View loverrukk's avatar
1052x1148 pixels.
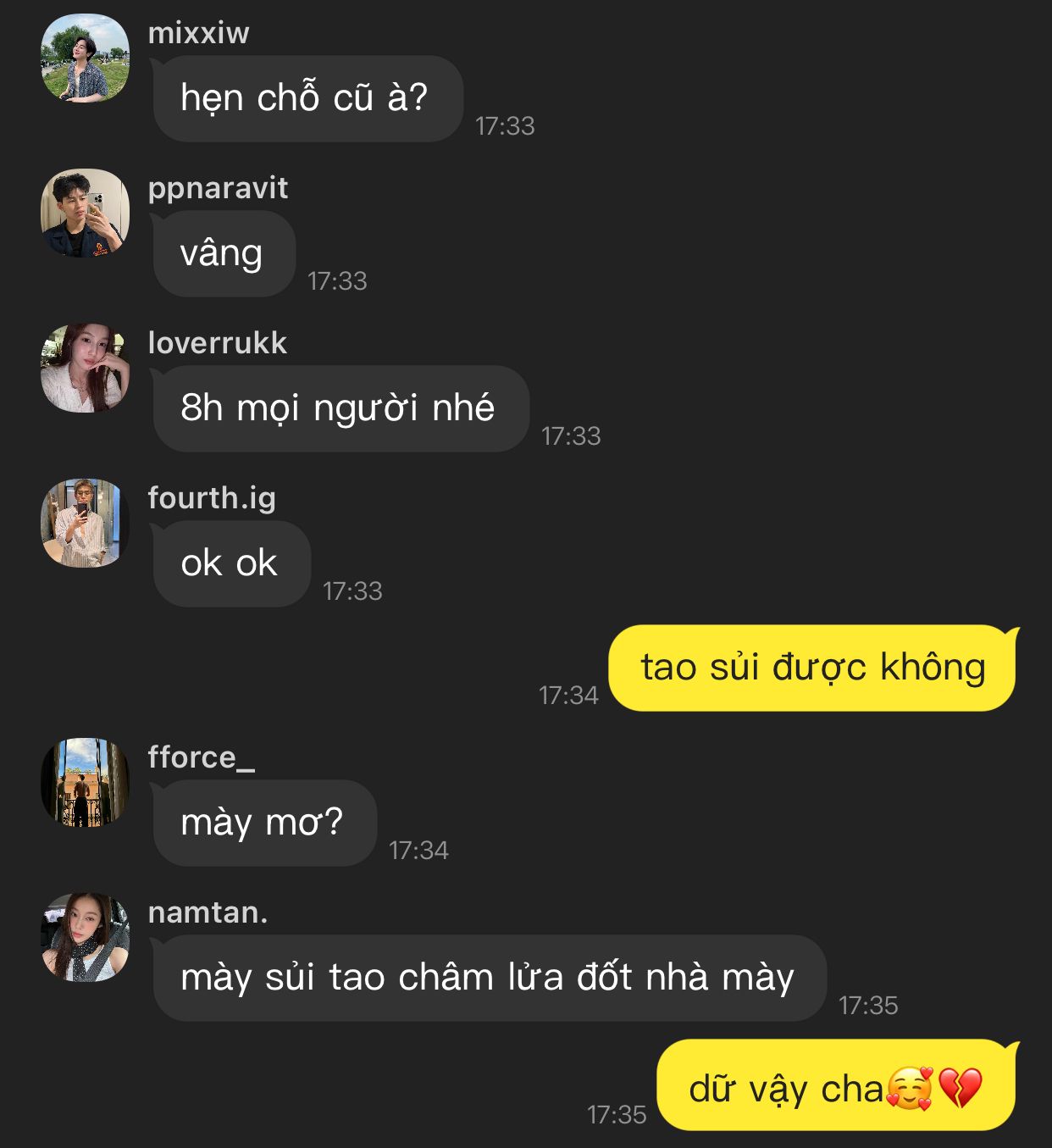coord(85,369)
